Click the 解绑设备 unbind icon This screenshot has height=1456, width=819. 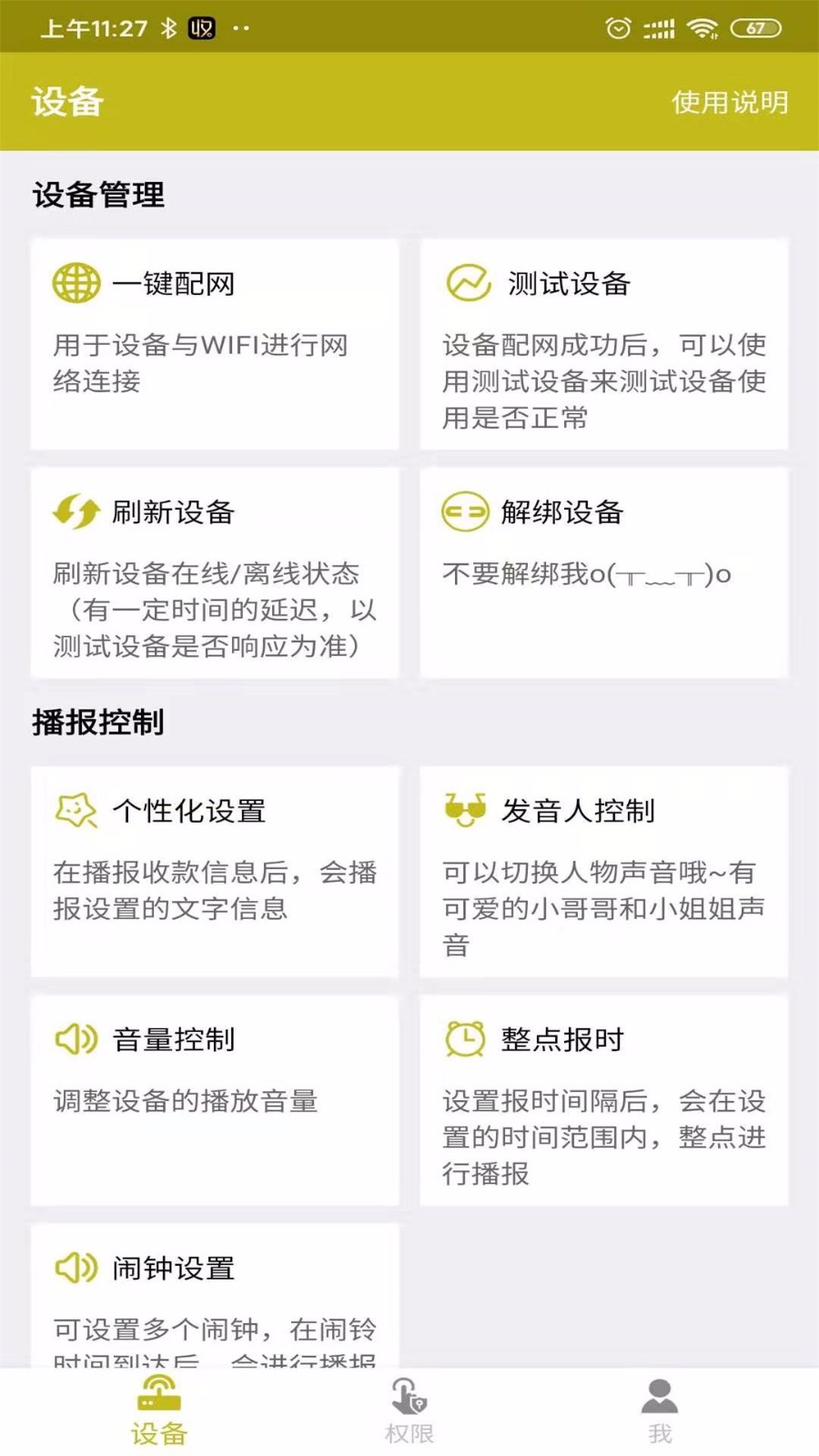(x=467, y=512)
